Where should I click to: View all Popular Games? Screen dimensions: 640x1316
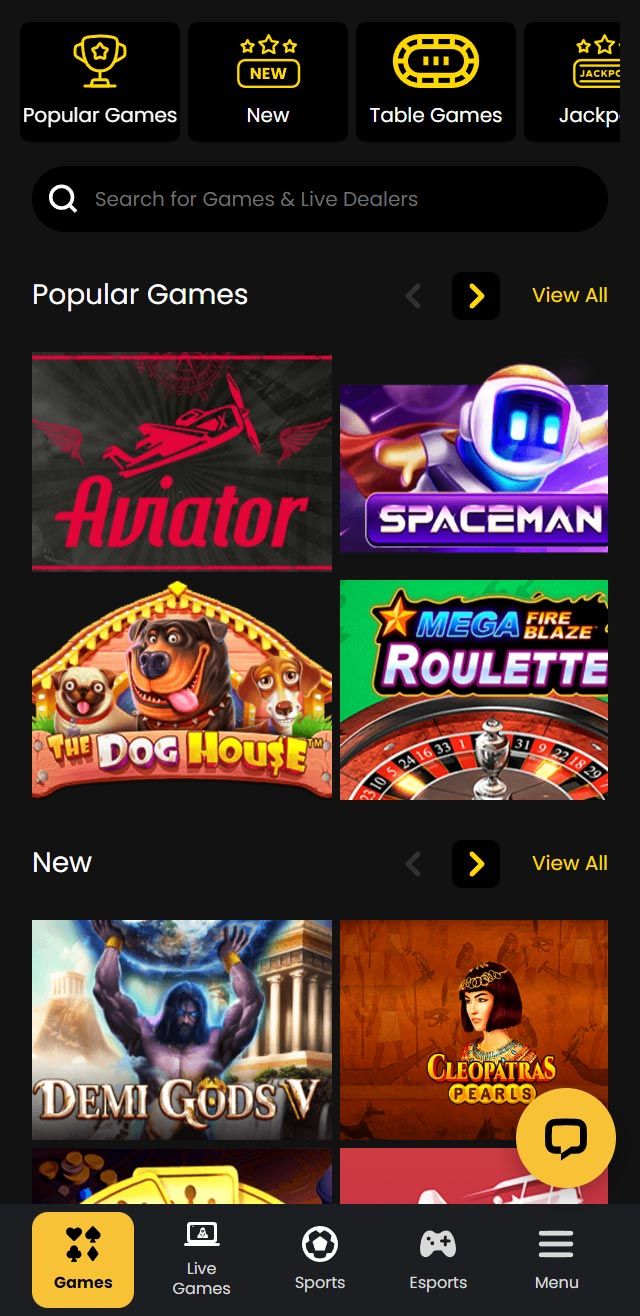pyautogui.click(x=569, y=295)
